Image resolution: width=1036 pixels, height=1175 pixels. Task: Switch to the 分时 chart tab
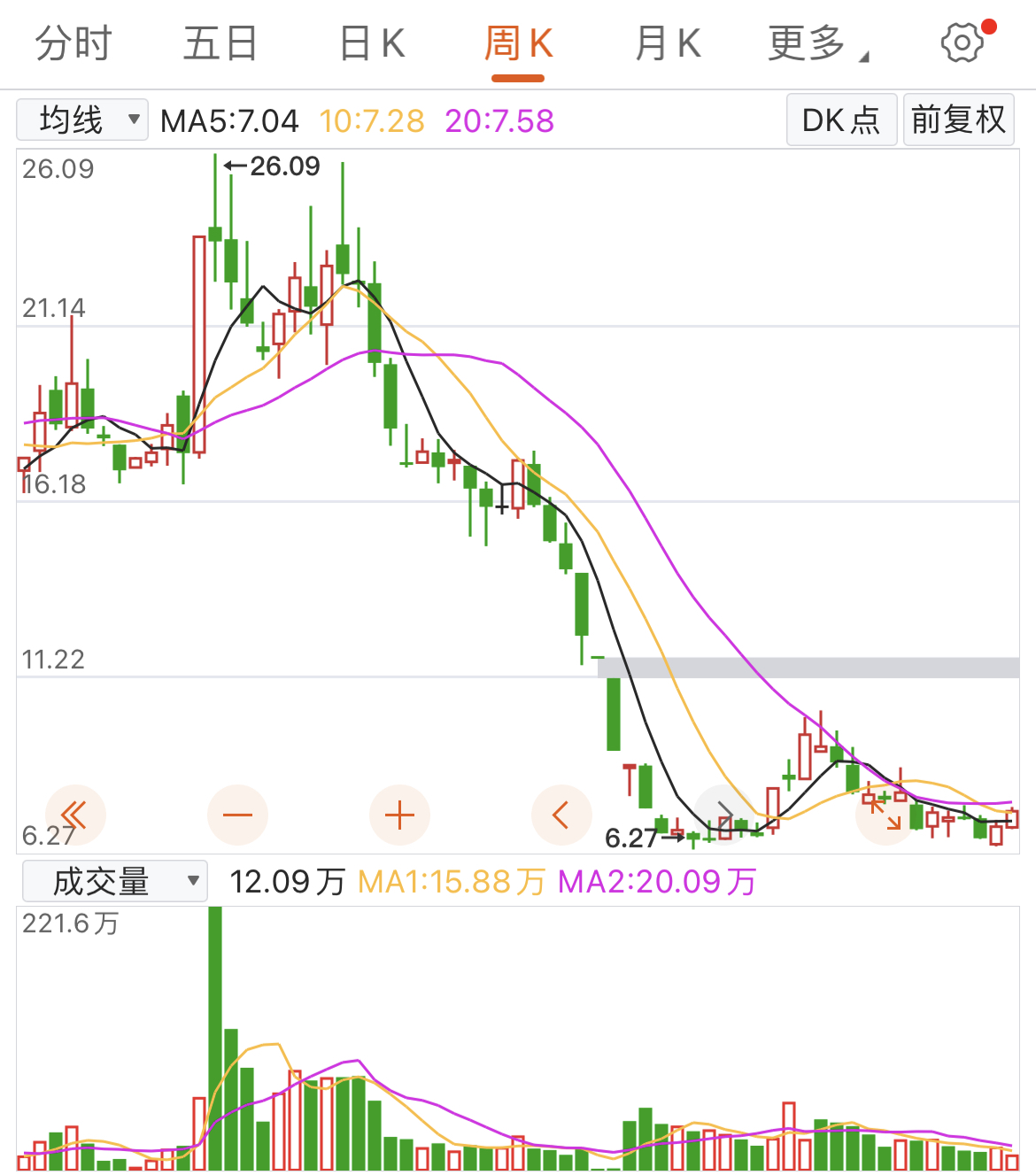[73, 43]
